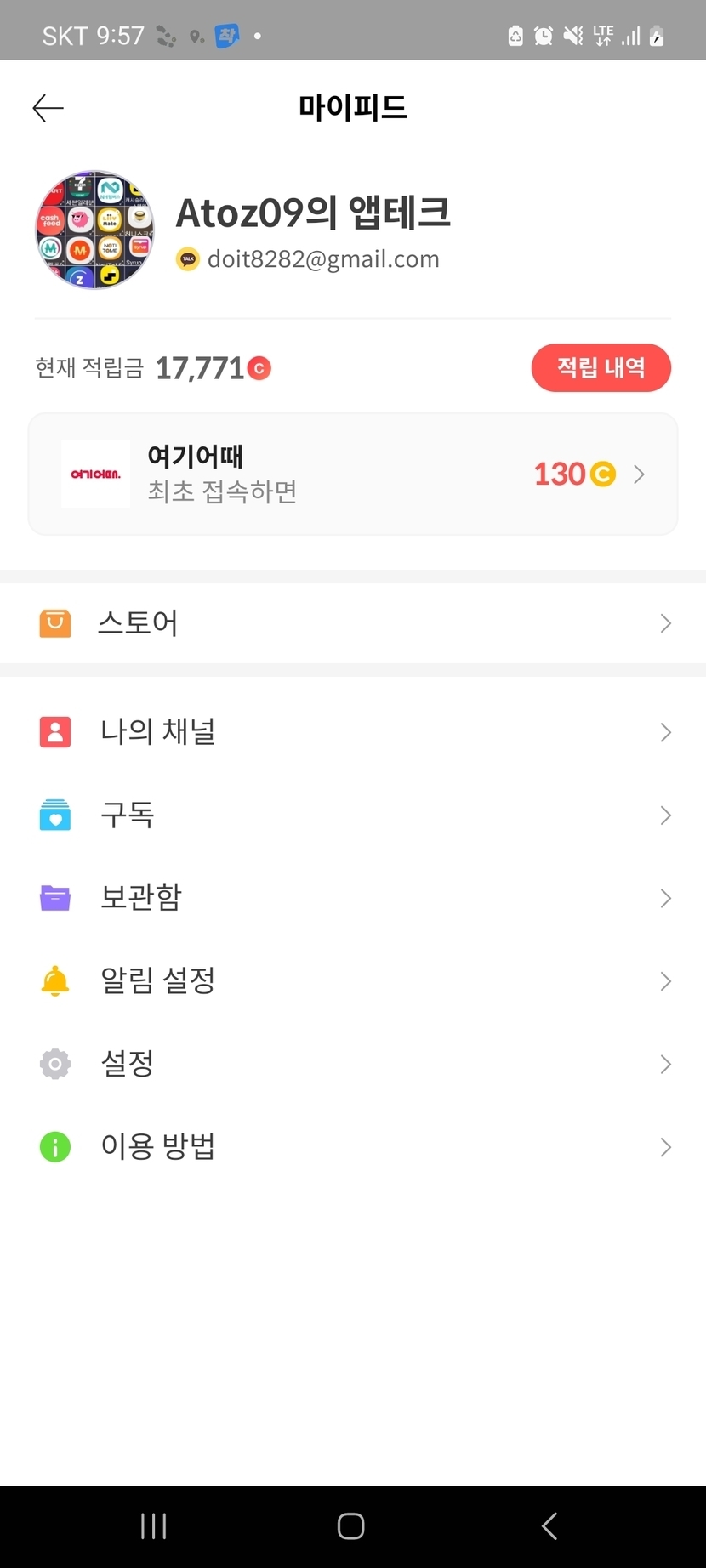
Task: Open the 보관함 folder
Action: (x=352, y=898)
